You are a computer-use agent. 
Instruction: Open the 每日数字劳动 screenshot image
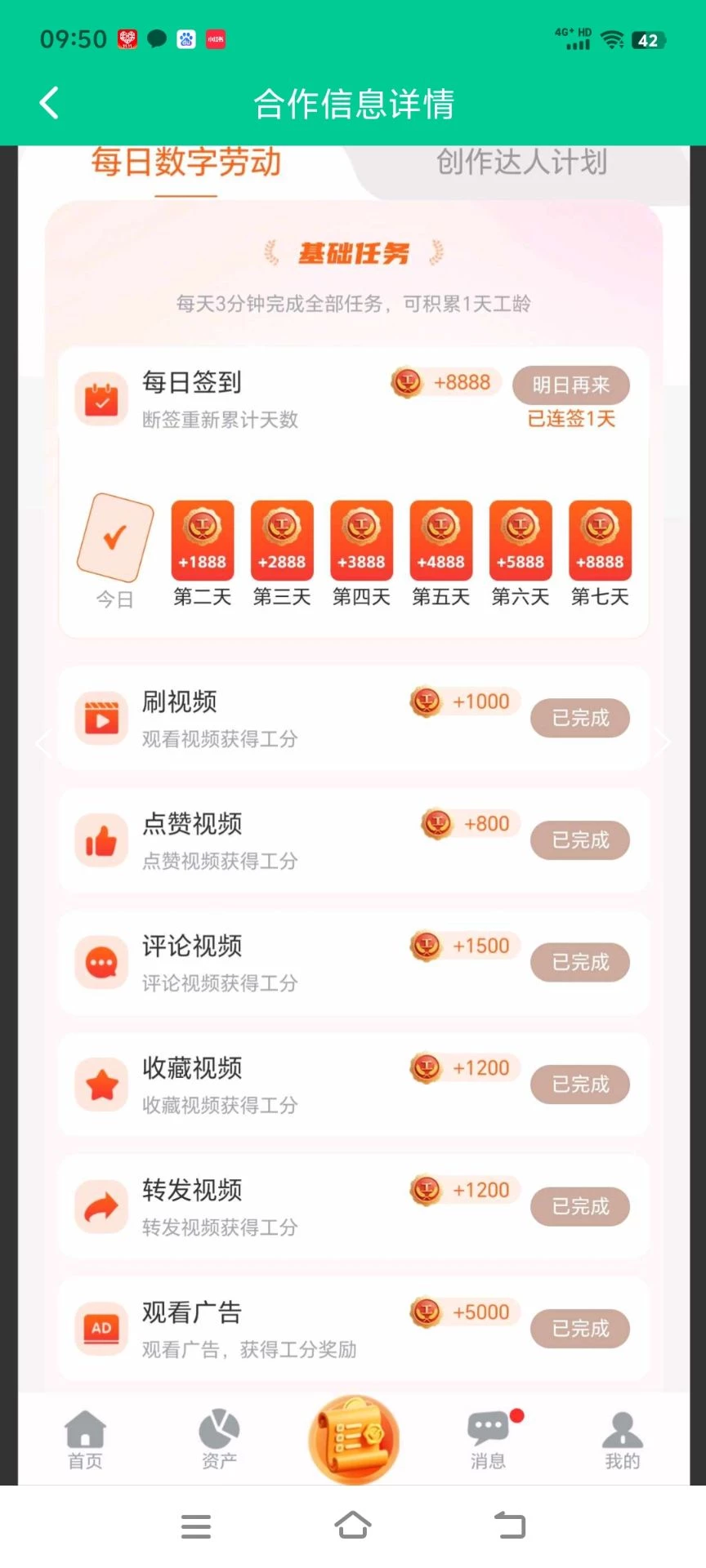click(353, 817)
